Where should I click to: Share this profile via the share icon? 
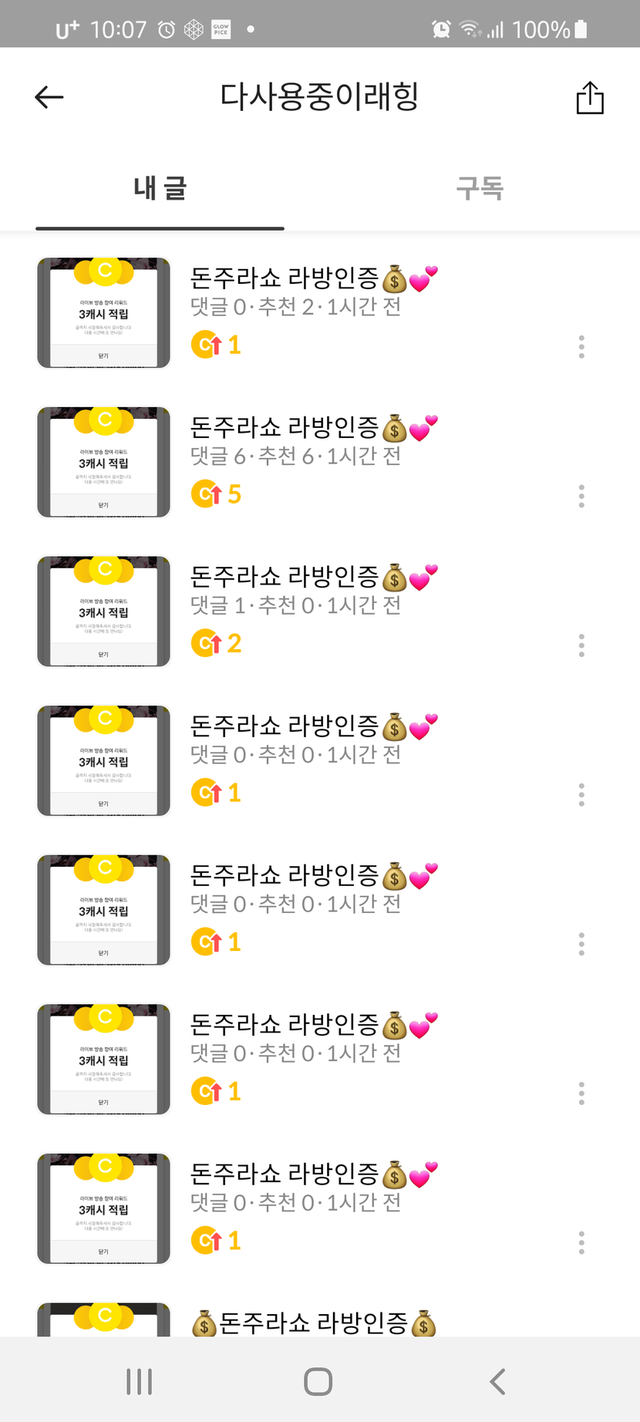point(590,98)
